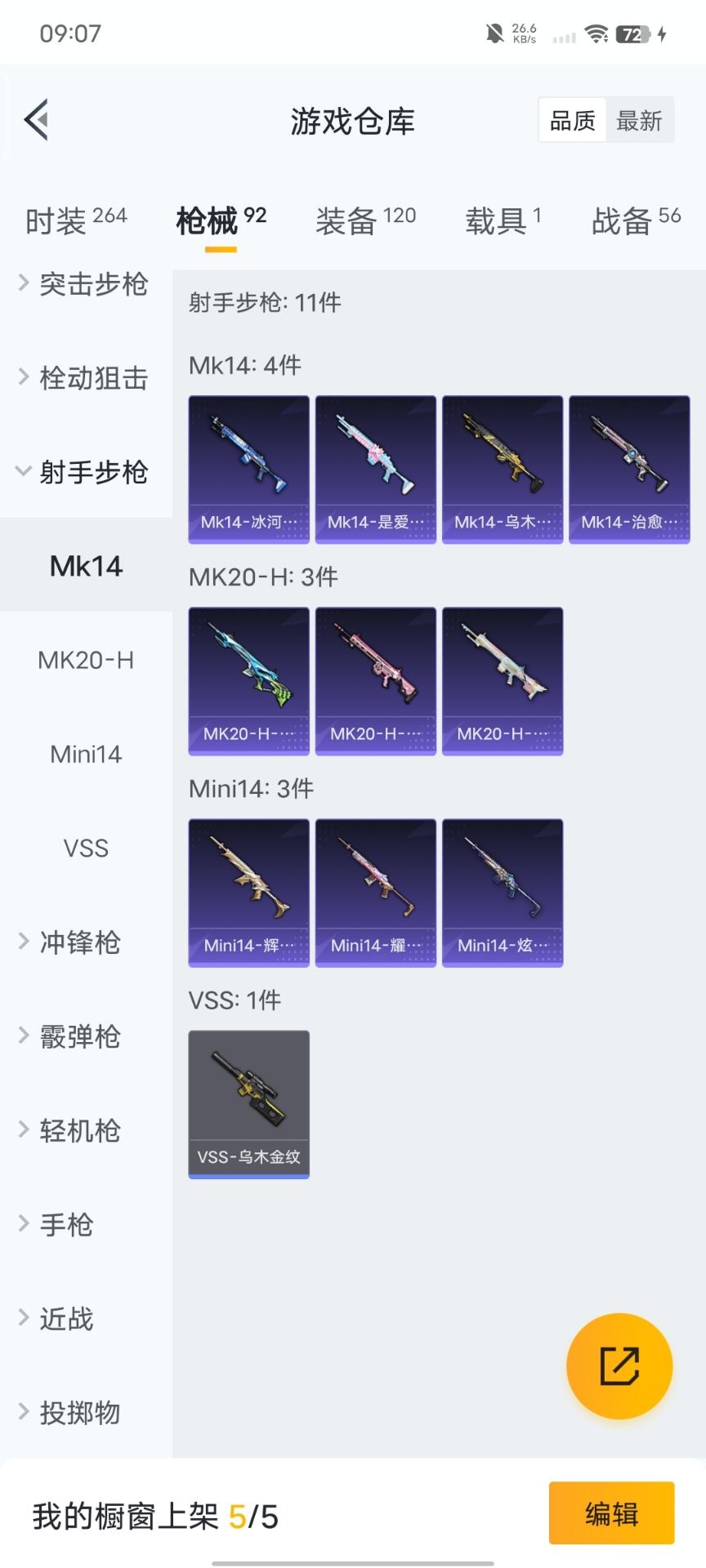This screenshot has height=1568, width=706.
Task: Select VSS in the sidebar
Action: (x=86, y=848)
